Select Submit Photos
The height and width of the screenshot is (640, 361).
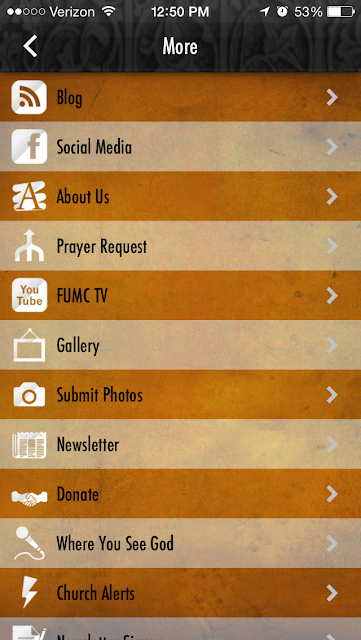[x=180, y=395]
